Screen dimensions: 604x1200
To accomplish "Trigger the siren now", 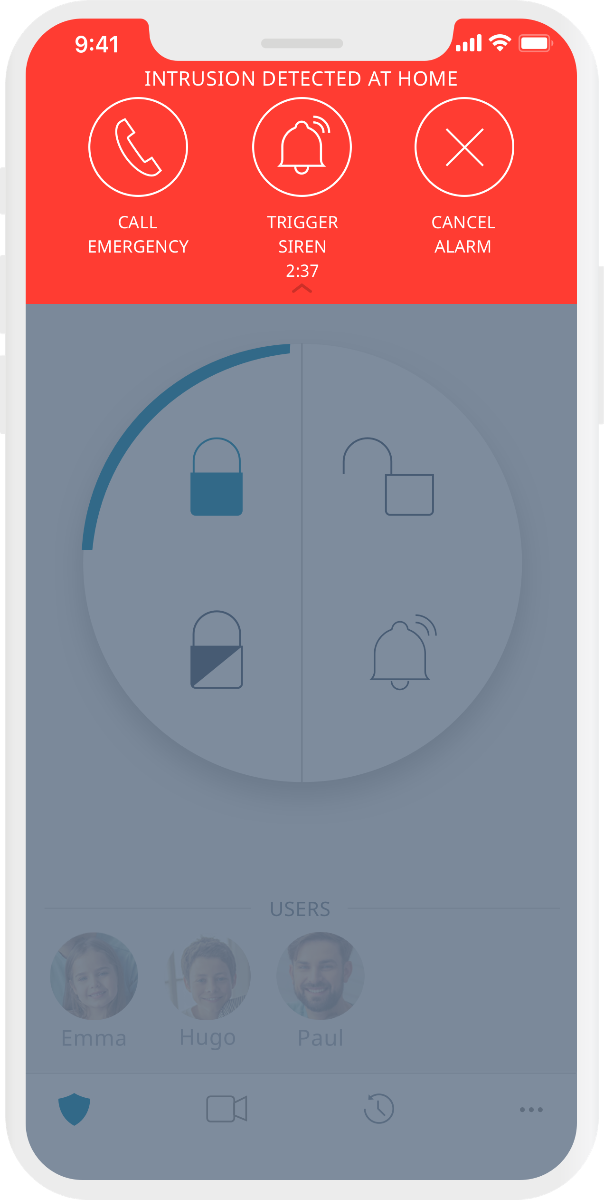I will pos(301,147).
